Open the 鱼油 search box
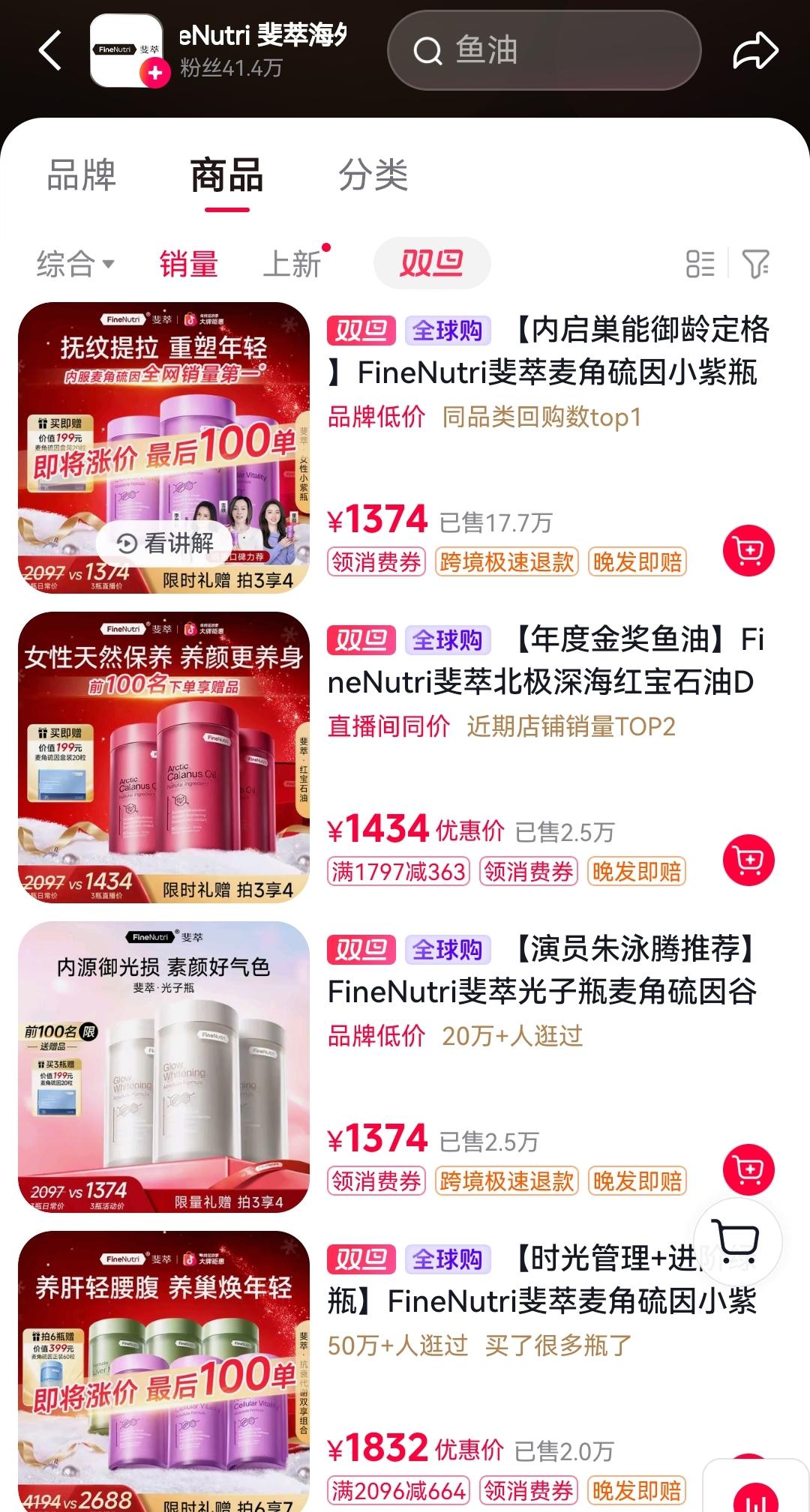This screenshot has height=1512, width=810. (543, 51)
